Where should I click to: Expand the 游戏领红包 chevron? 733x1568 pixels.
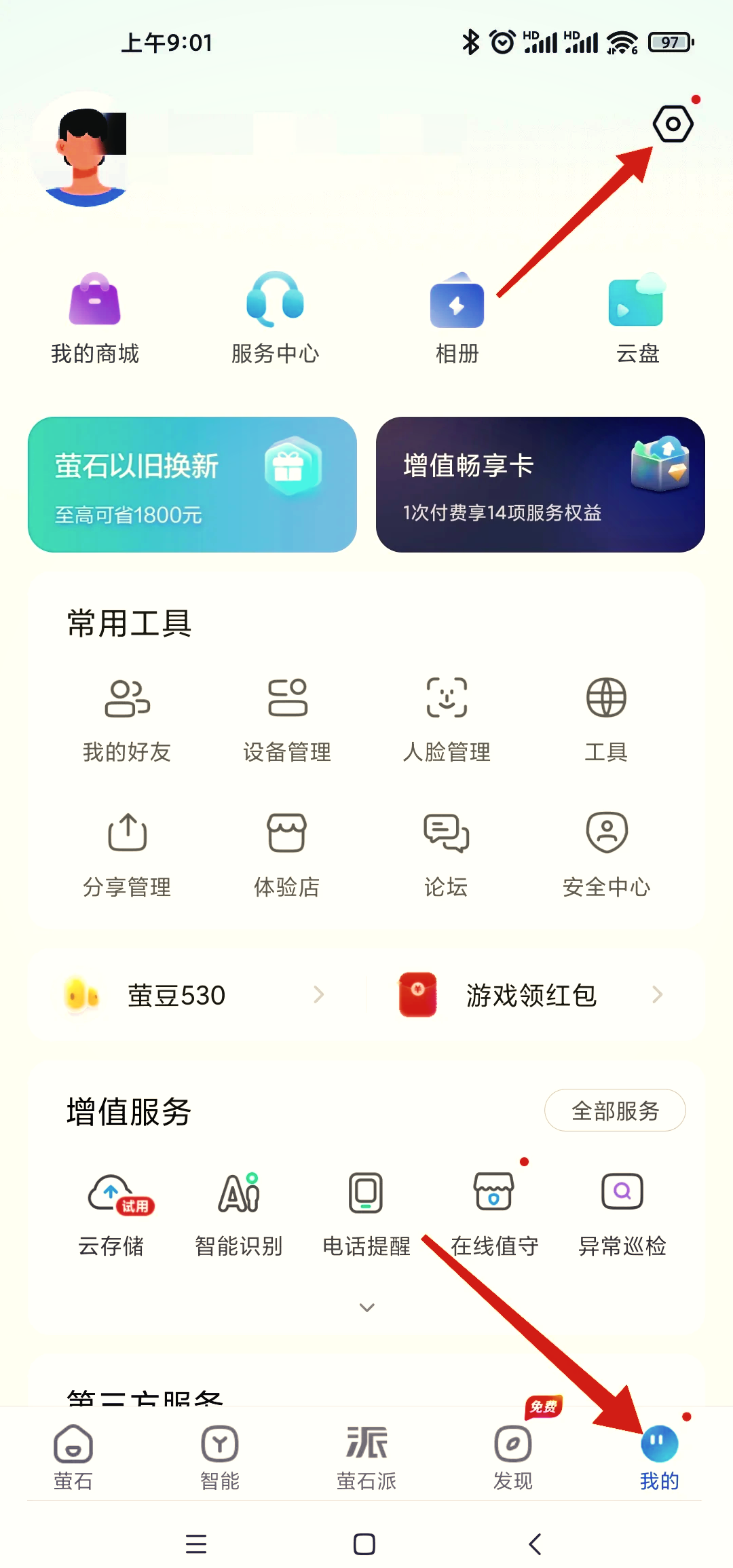click(656, 994)
